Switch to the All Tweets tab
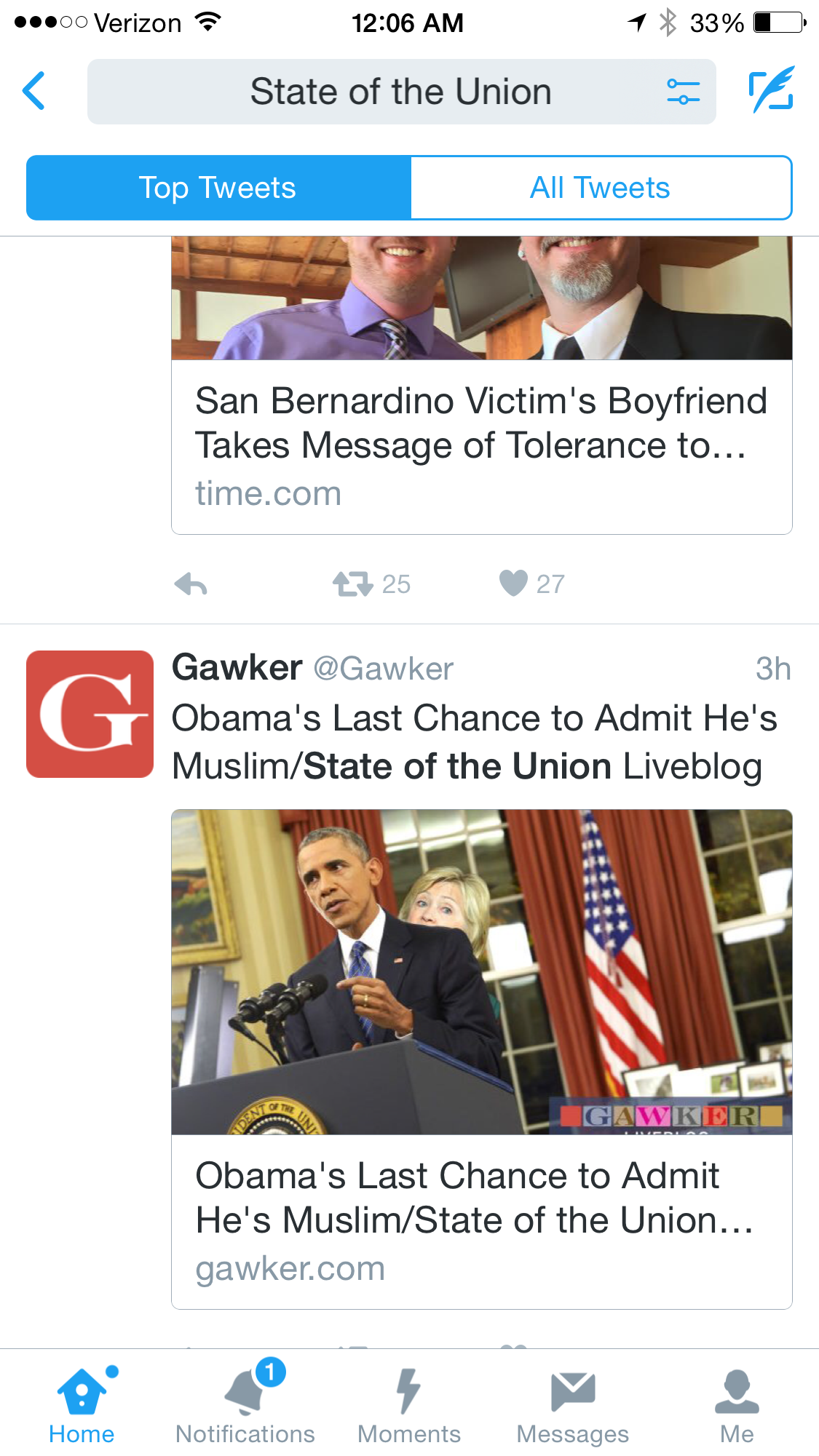 [601, 188]
